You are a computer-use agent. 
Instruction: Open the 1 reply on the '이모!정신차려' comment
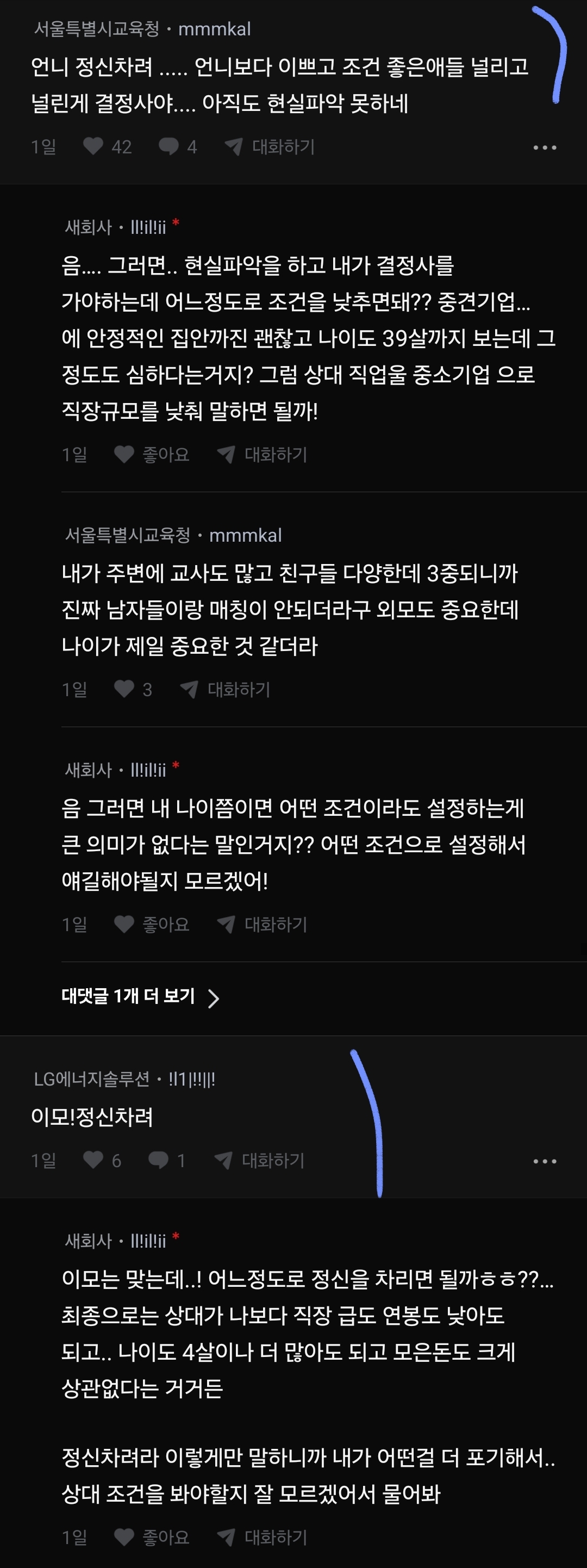point(159,1160)
